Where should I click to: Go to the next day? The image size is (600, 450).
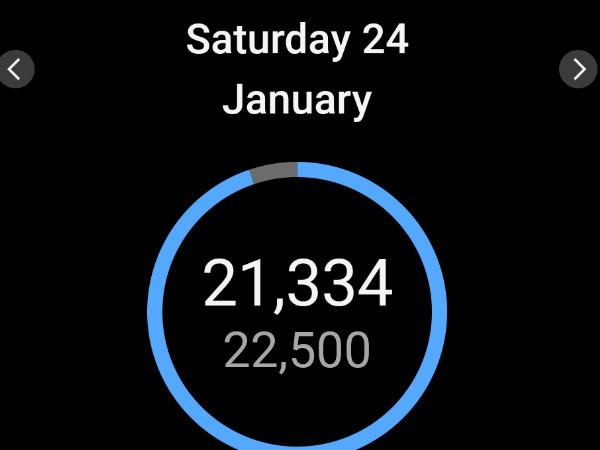578,69
